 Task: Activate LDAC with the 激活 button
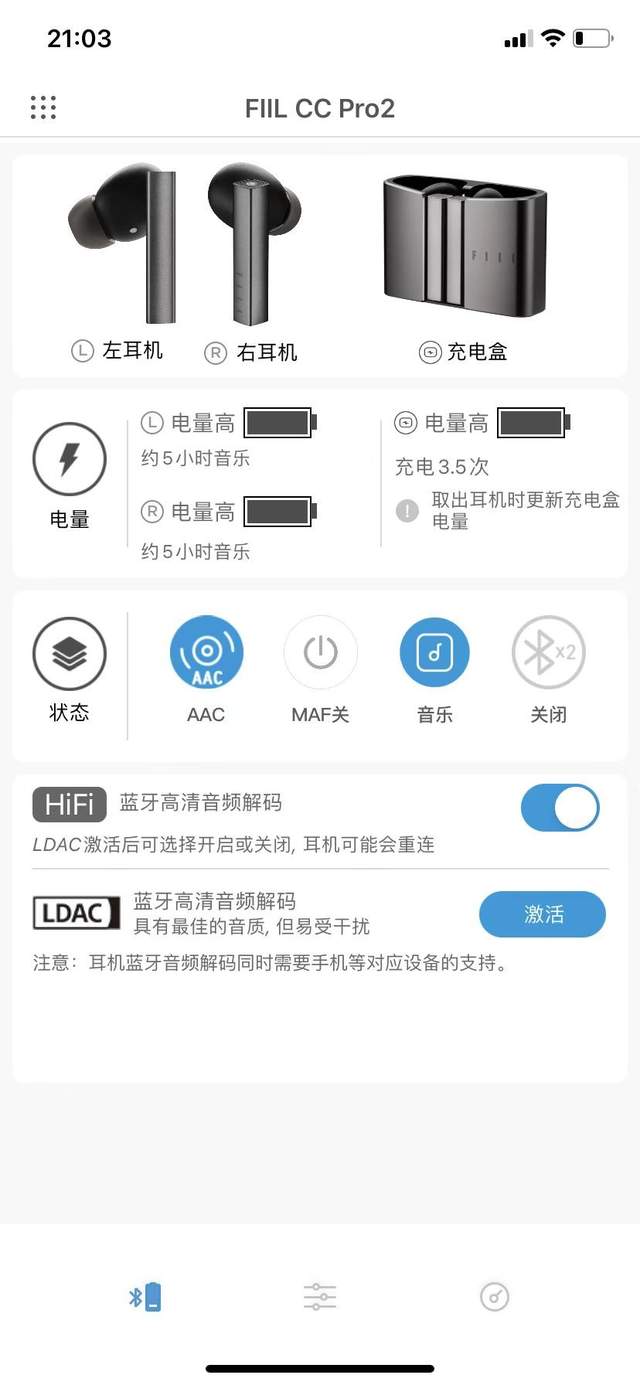click(543, 914)
